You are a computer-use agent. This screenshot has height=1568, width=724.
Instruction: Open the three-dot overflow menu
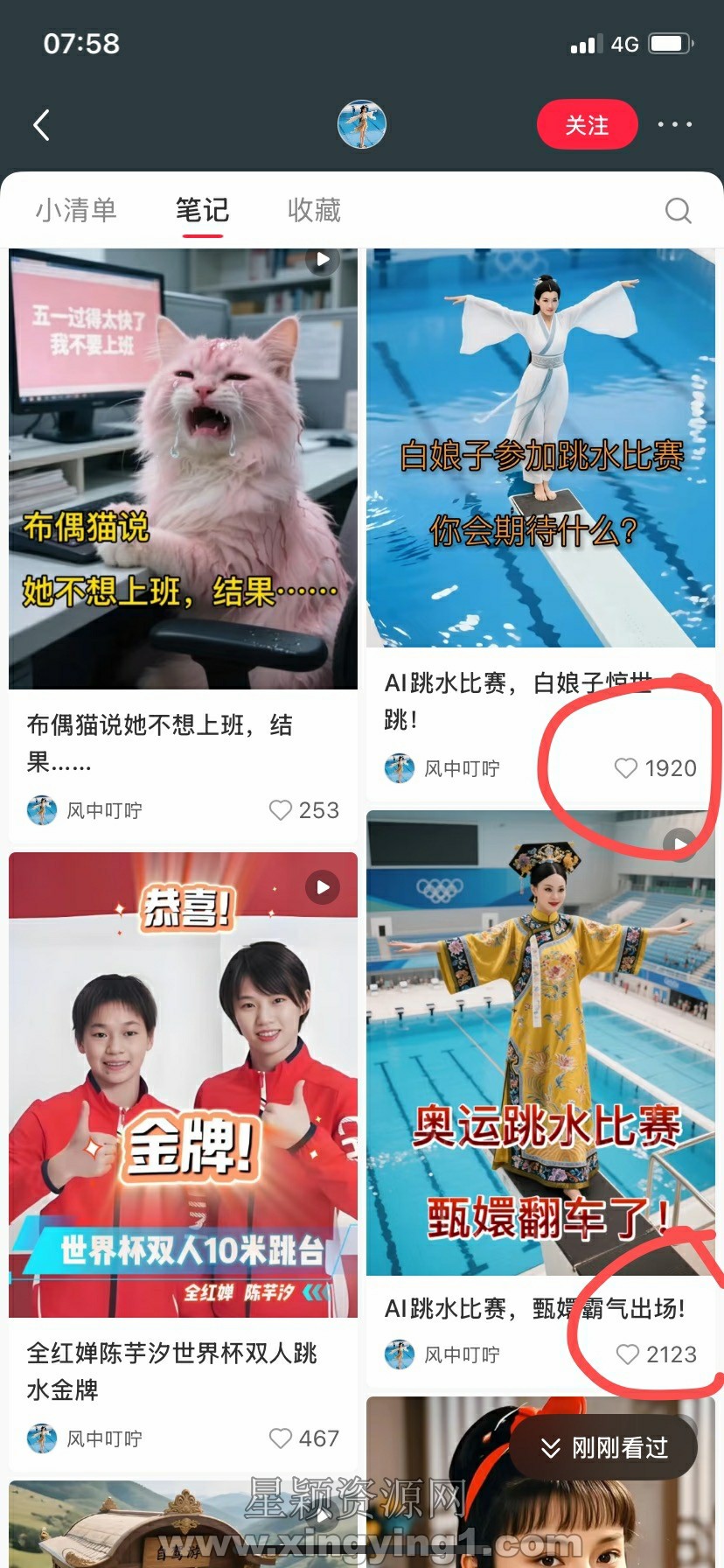675,125
